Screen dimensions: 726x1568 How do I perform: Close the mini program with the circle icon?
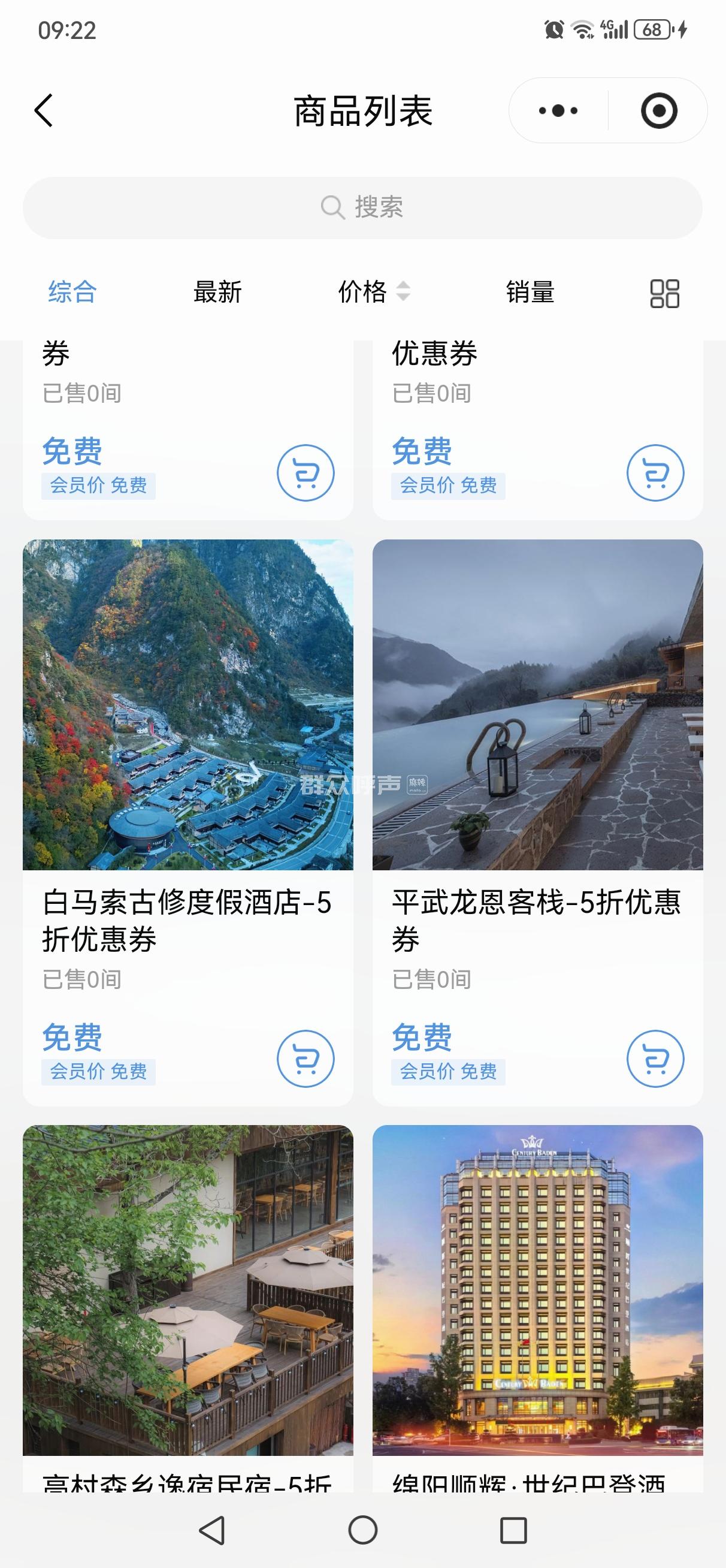click(658, 111)
